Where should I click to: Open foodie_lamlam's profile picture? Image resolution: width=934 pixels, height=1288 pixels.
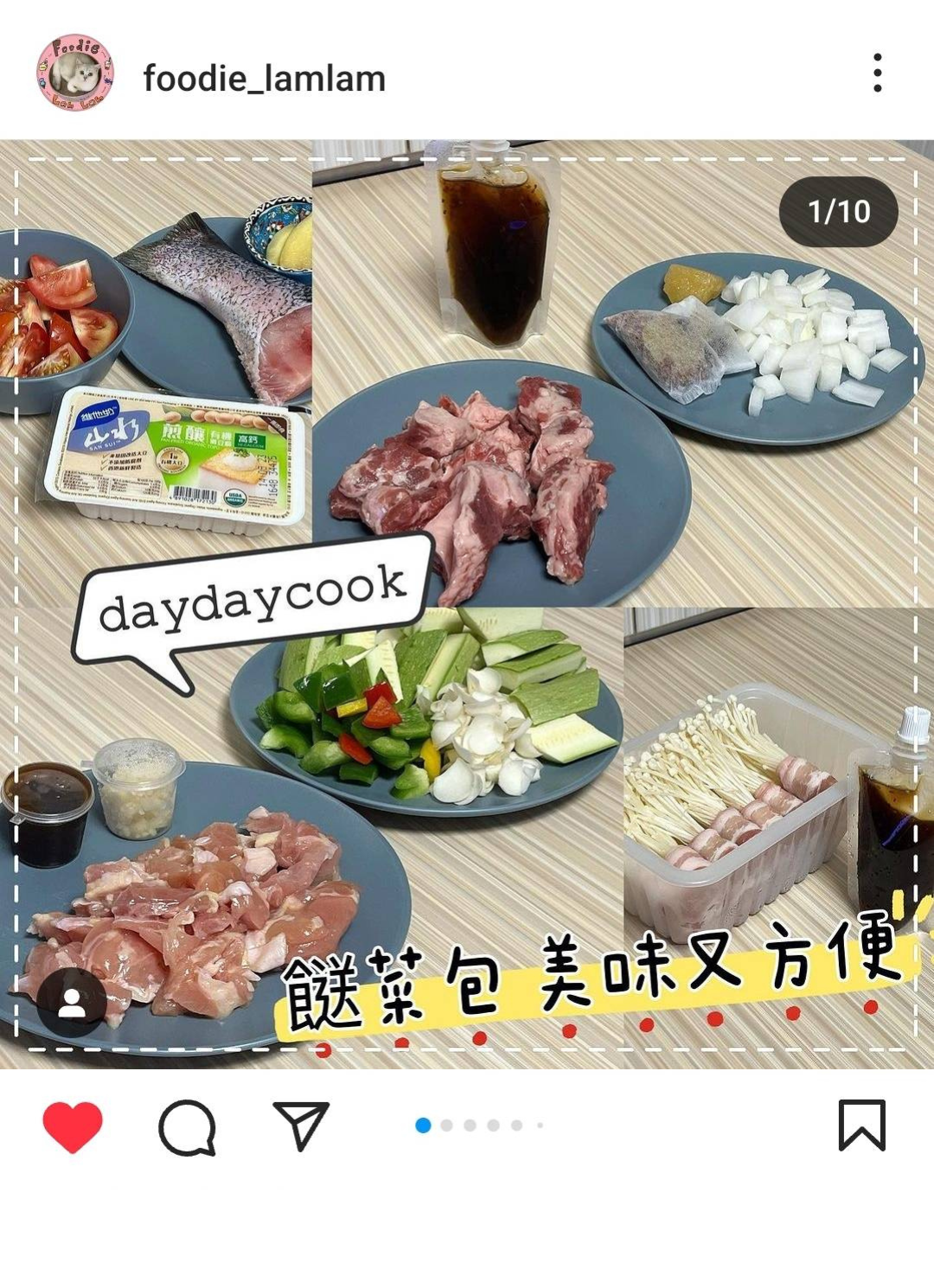click(x=74, y=73)
